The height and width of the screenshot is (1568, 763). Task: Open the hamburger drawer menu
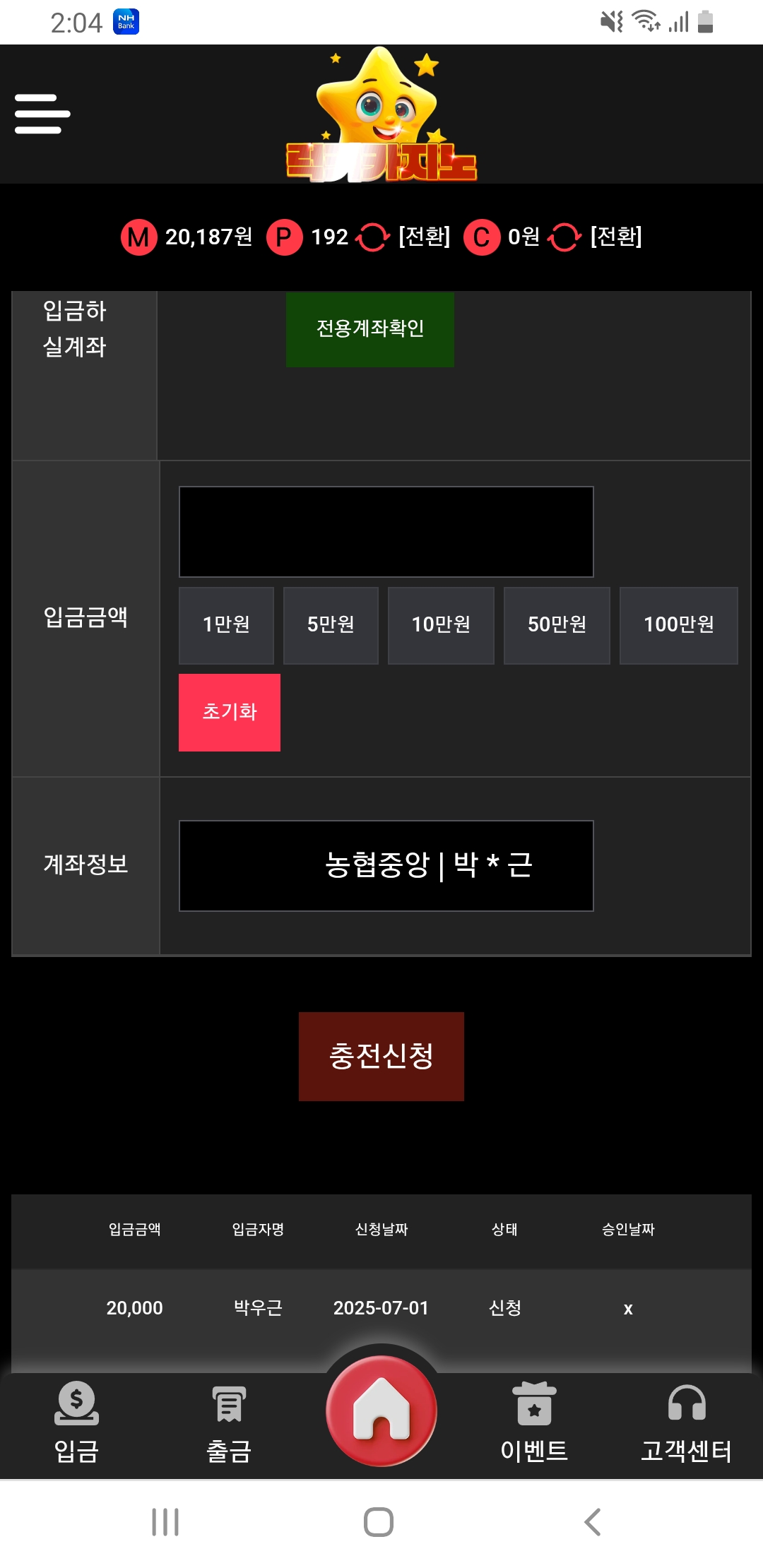click(42, 114)
